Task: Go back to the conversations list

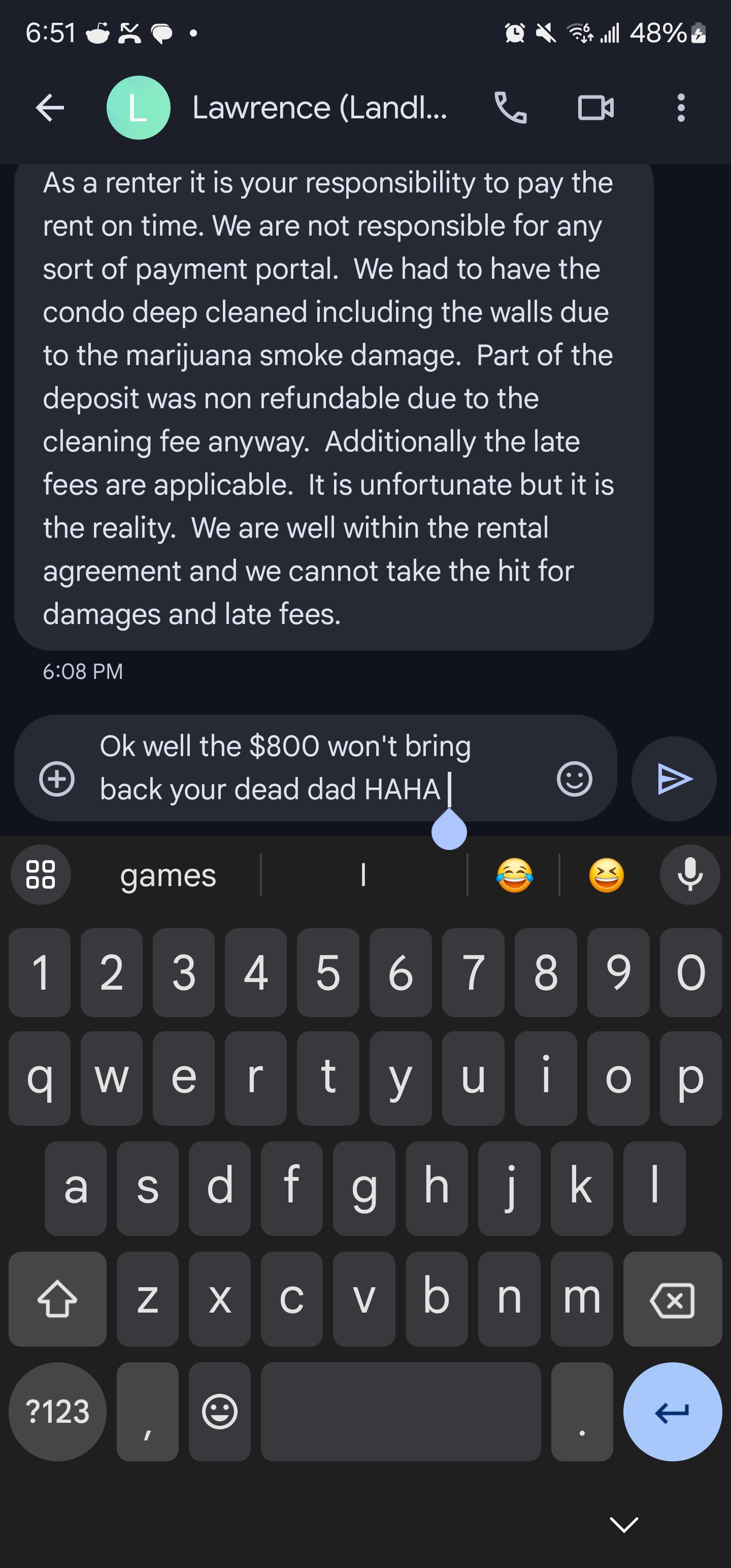Action: tap(50, 108)
